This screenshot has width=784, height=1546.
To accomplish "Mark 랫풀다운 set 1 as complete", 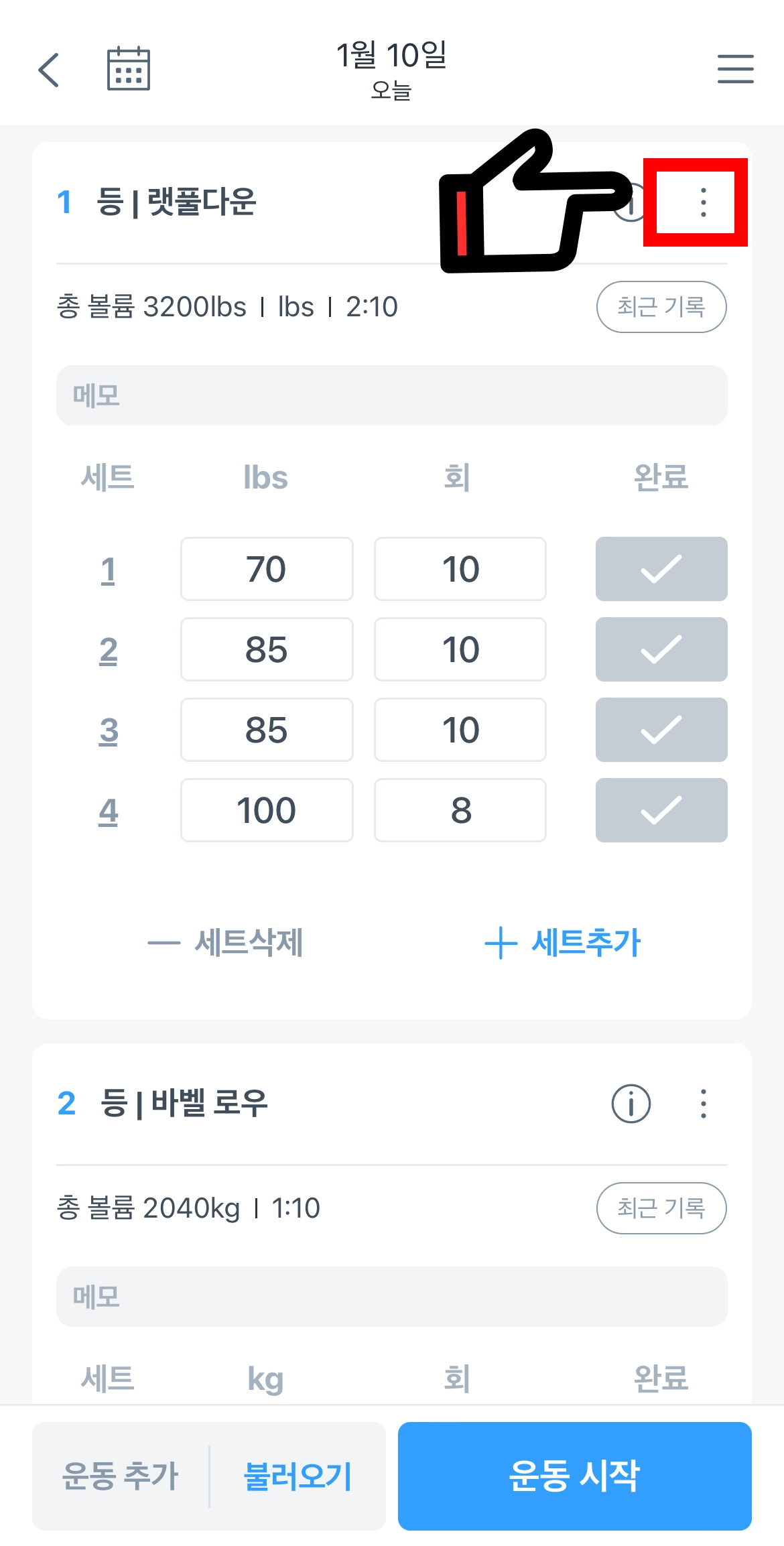I will coord(661,569).
